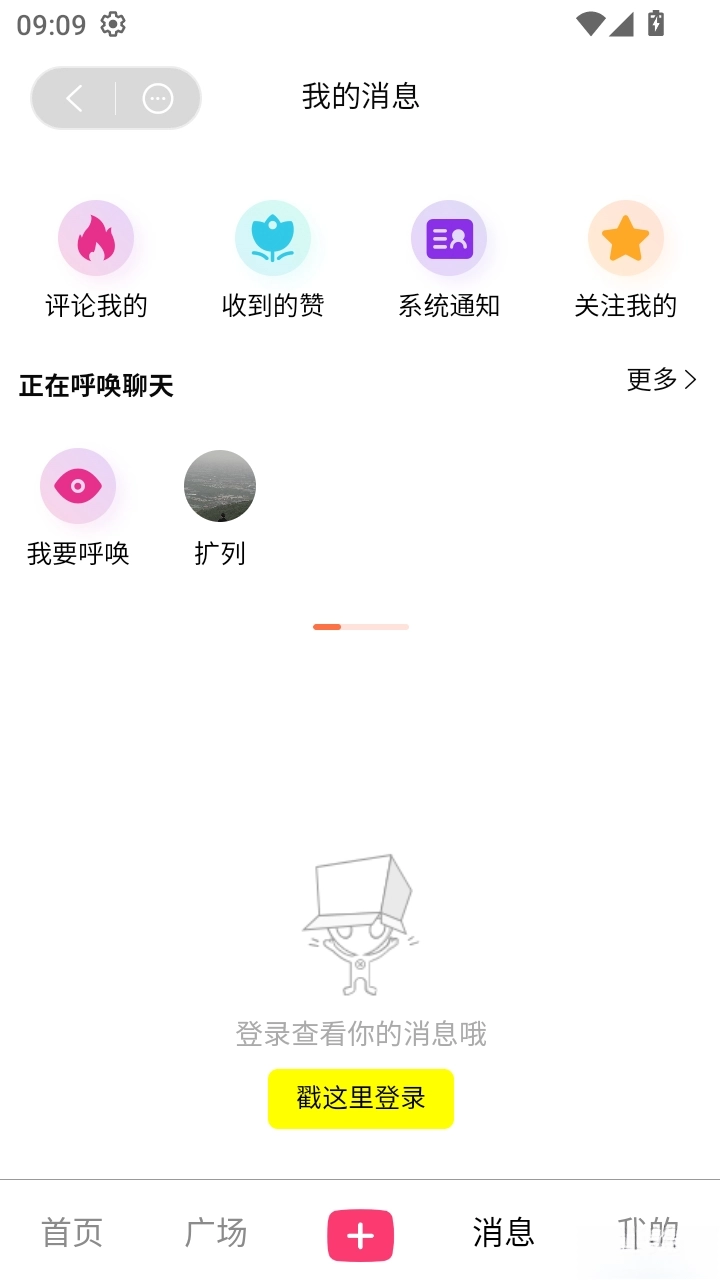Select the 我要呼唤 eye icon
Image resolution: width=720 pixels, height=1280 pixels.
[x=79, y=486]
